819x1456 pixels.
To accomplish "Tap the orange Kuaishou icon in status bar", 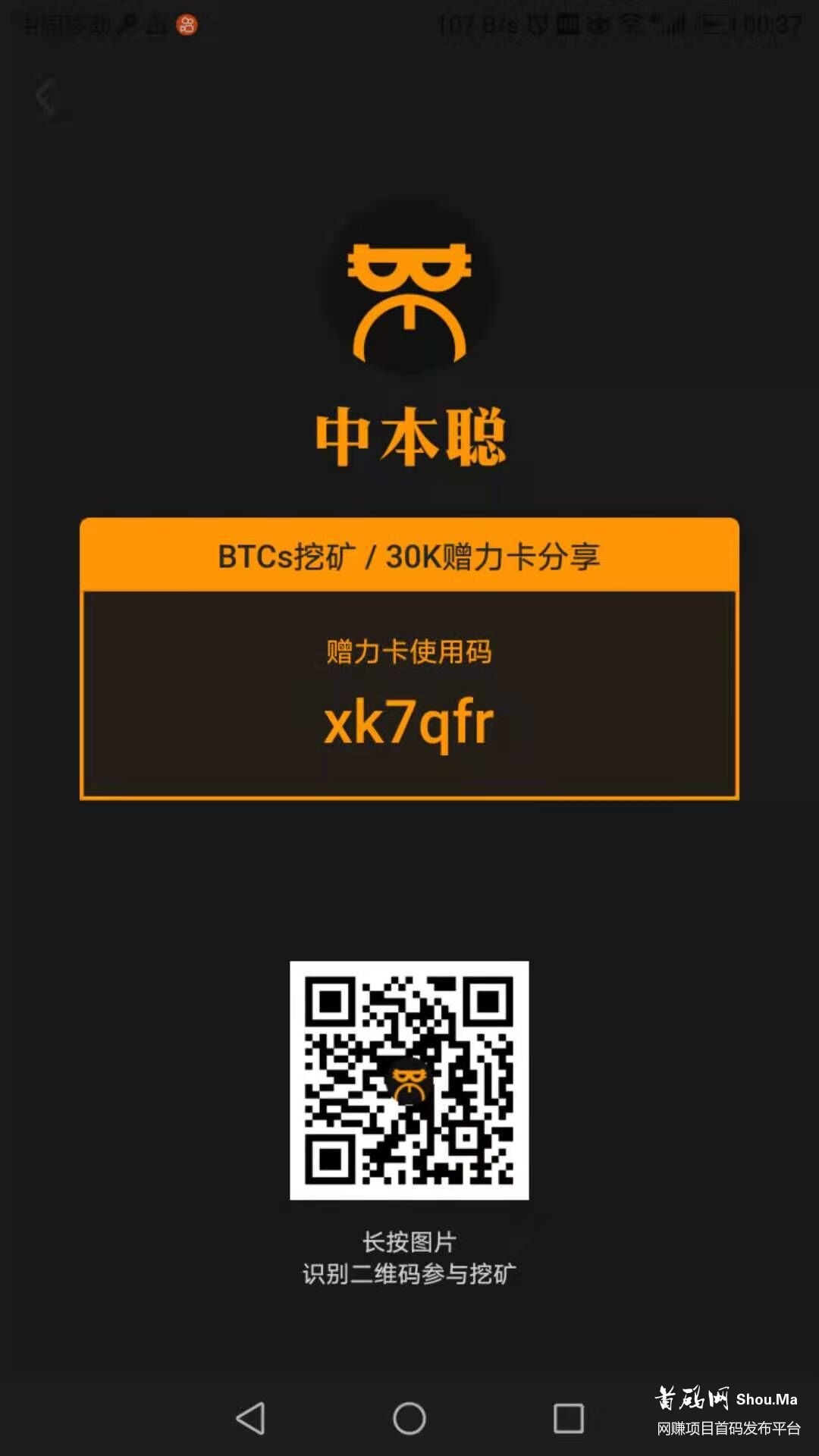I will pyautogui.click(x=184, y=25).
